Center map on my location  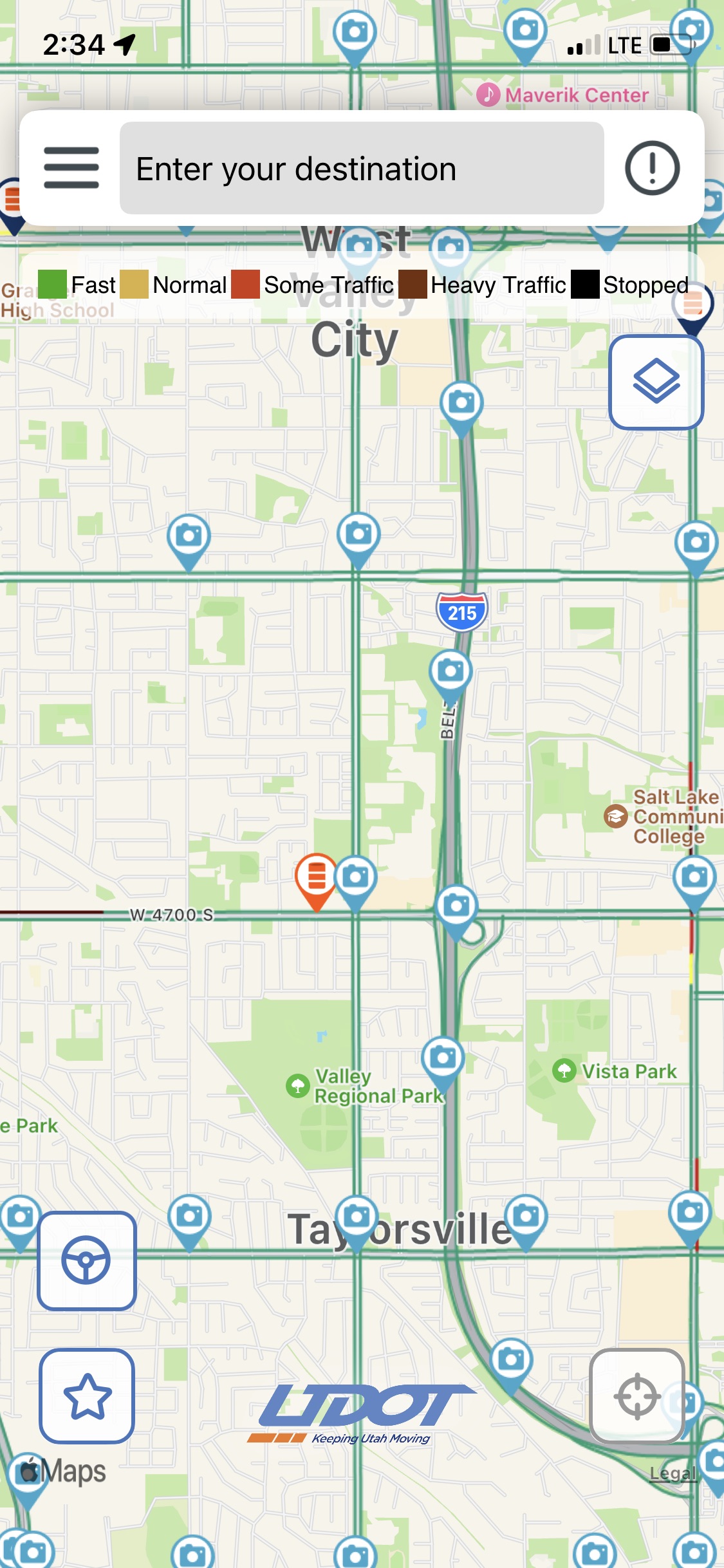pyautogui.click(x=636, y=1395)
